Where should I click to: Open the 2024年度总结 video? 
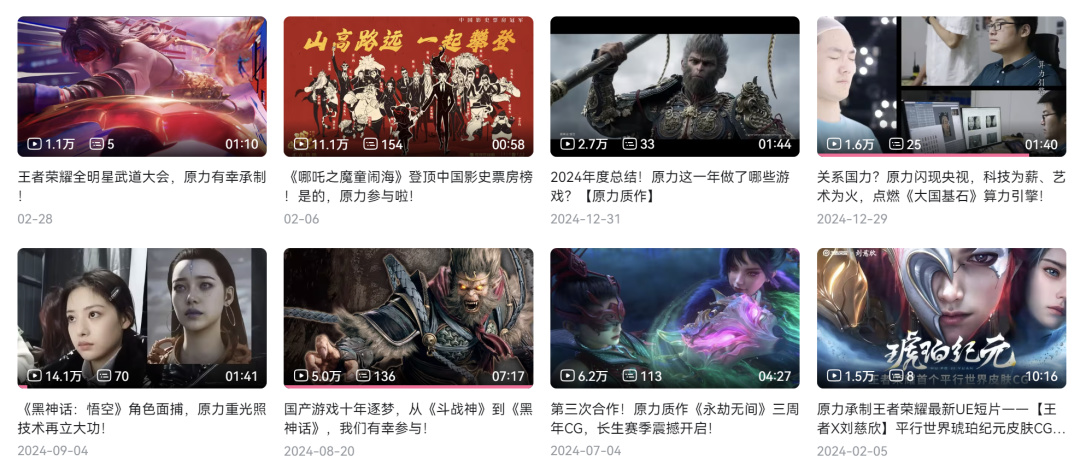[675, 86]
